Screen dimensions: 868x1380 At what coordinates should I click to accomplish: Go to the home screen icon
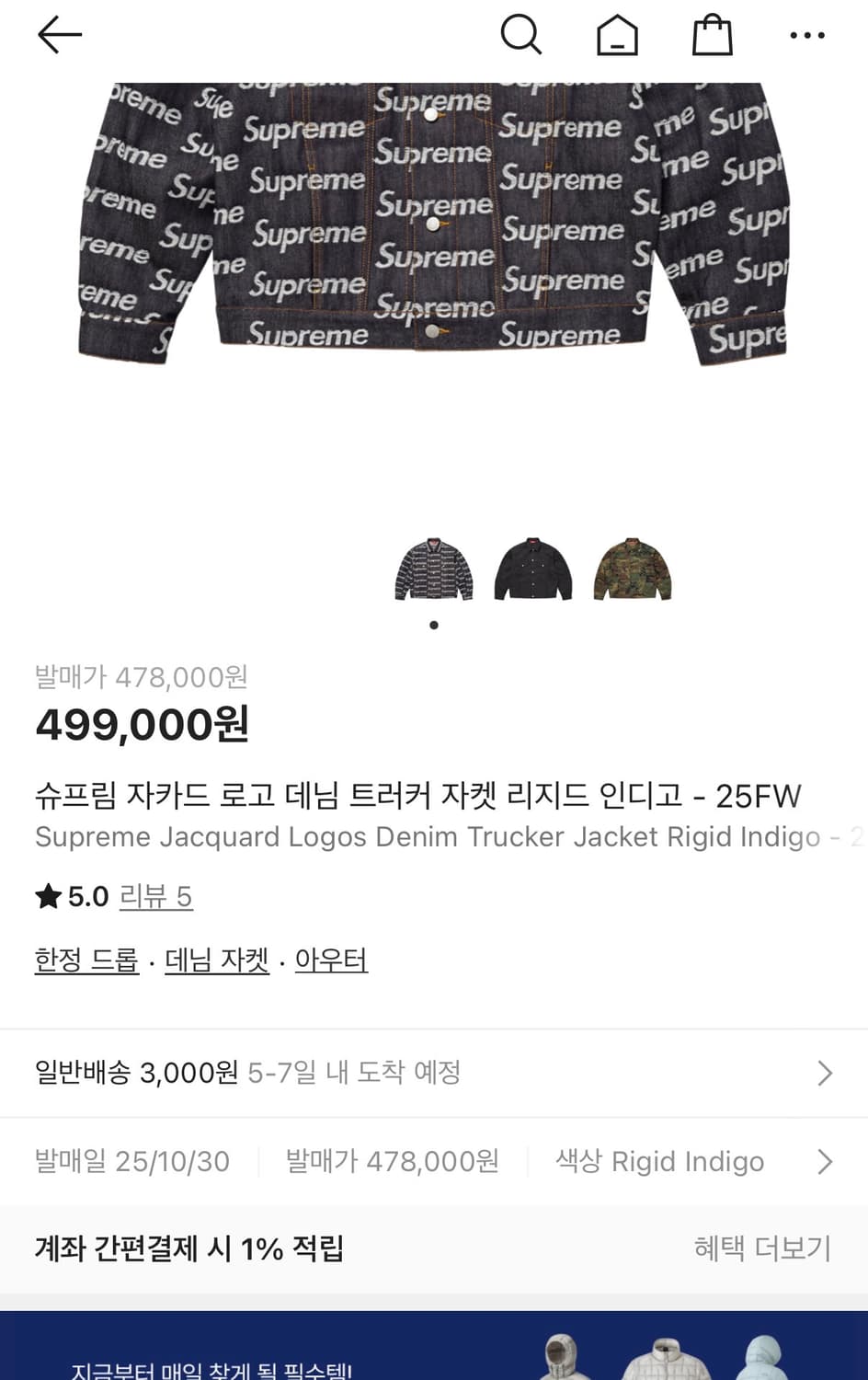[x=618, y=35]
